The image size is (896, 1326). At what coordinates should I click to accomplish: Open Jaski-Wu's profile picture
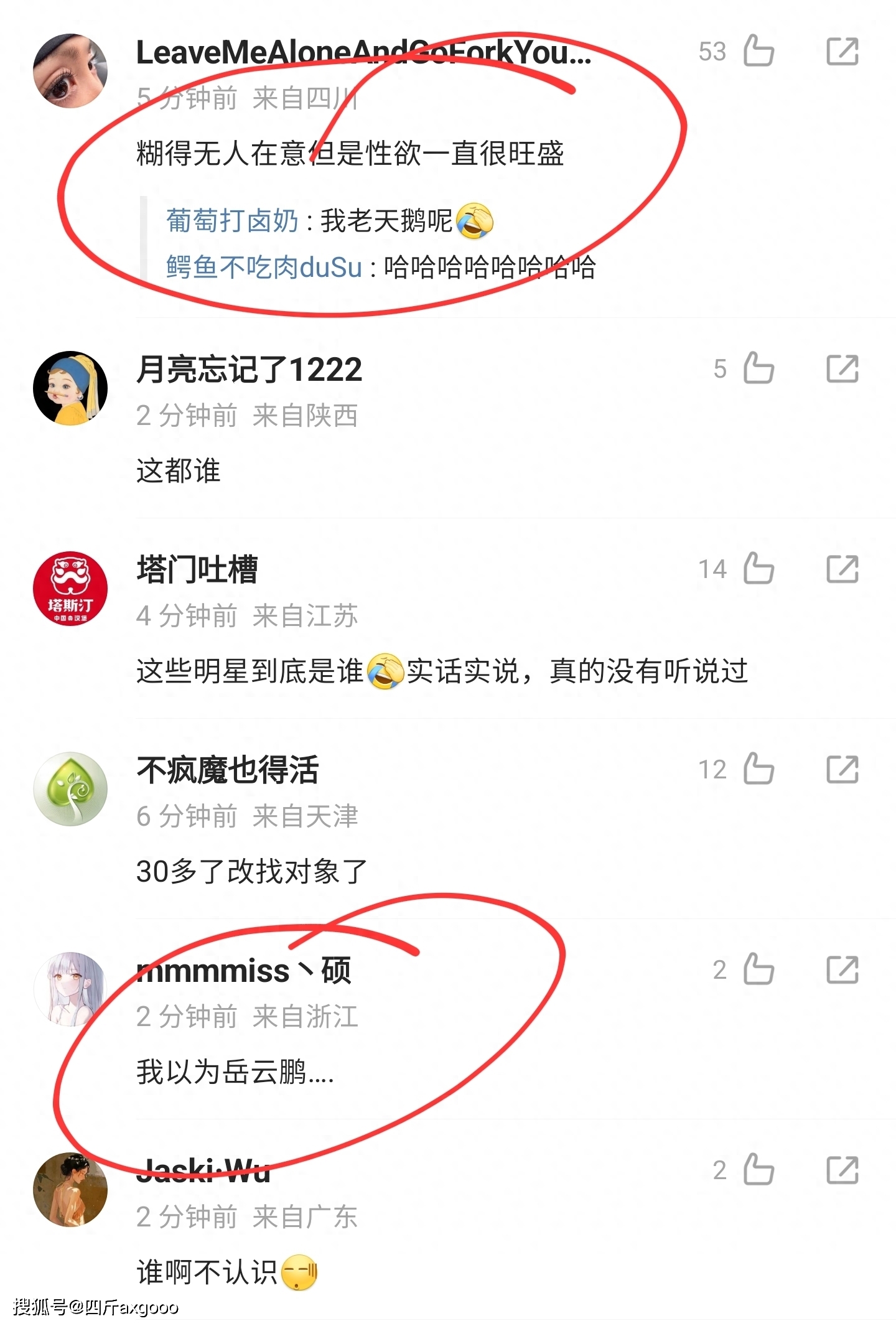point(70,1190)
